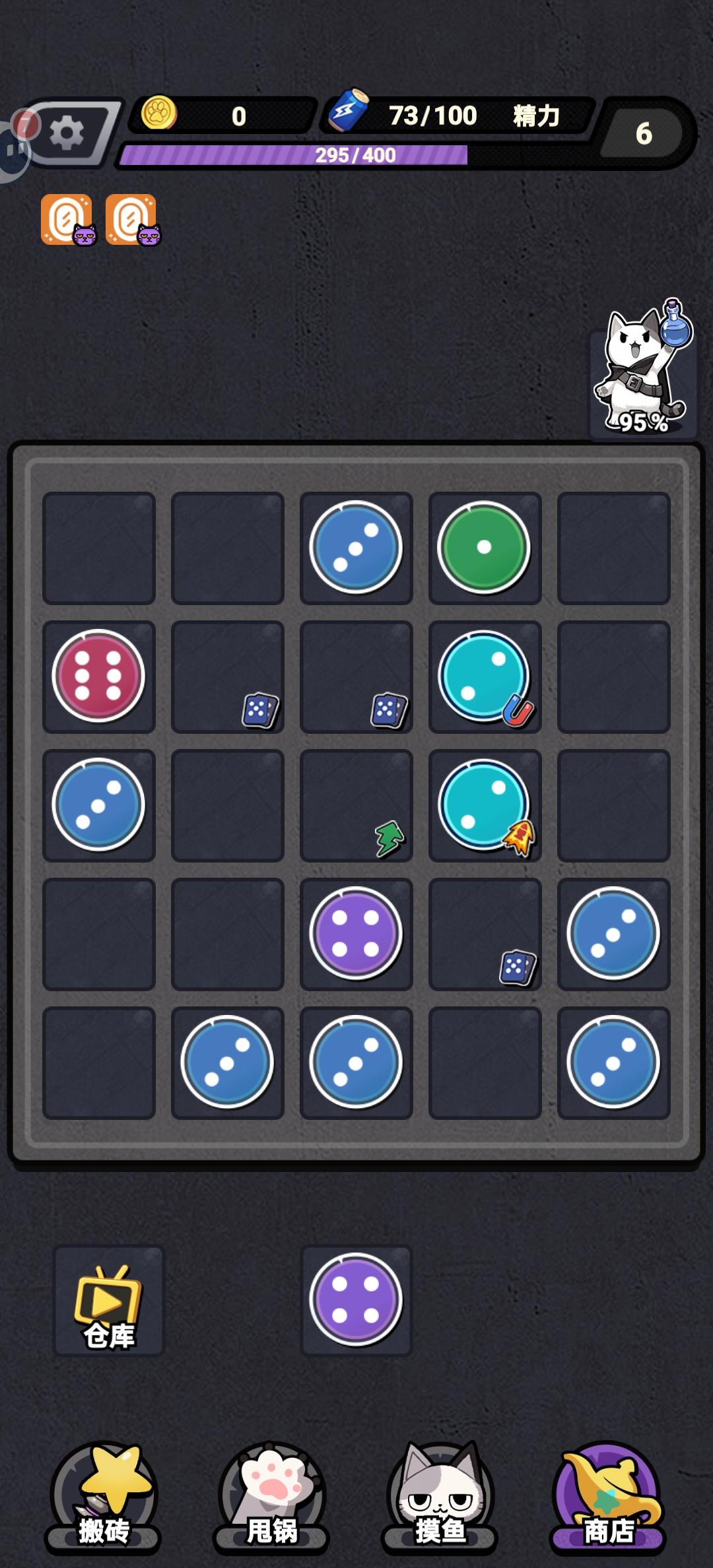This screenshot has width=713, height=1568.
Task: Tap the coin paw icon
Action: [x=160, y=114]
